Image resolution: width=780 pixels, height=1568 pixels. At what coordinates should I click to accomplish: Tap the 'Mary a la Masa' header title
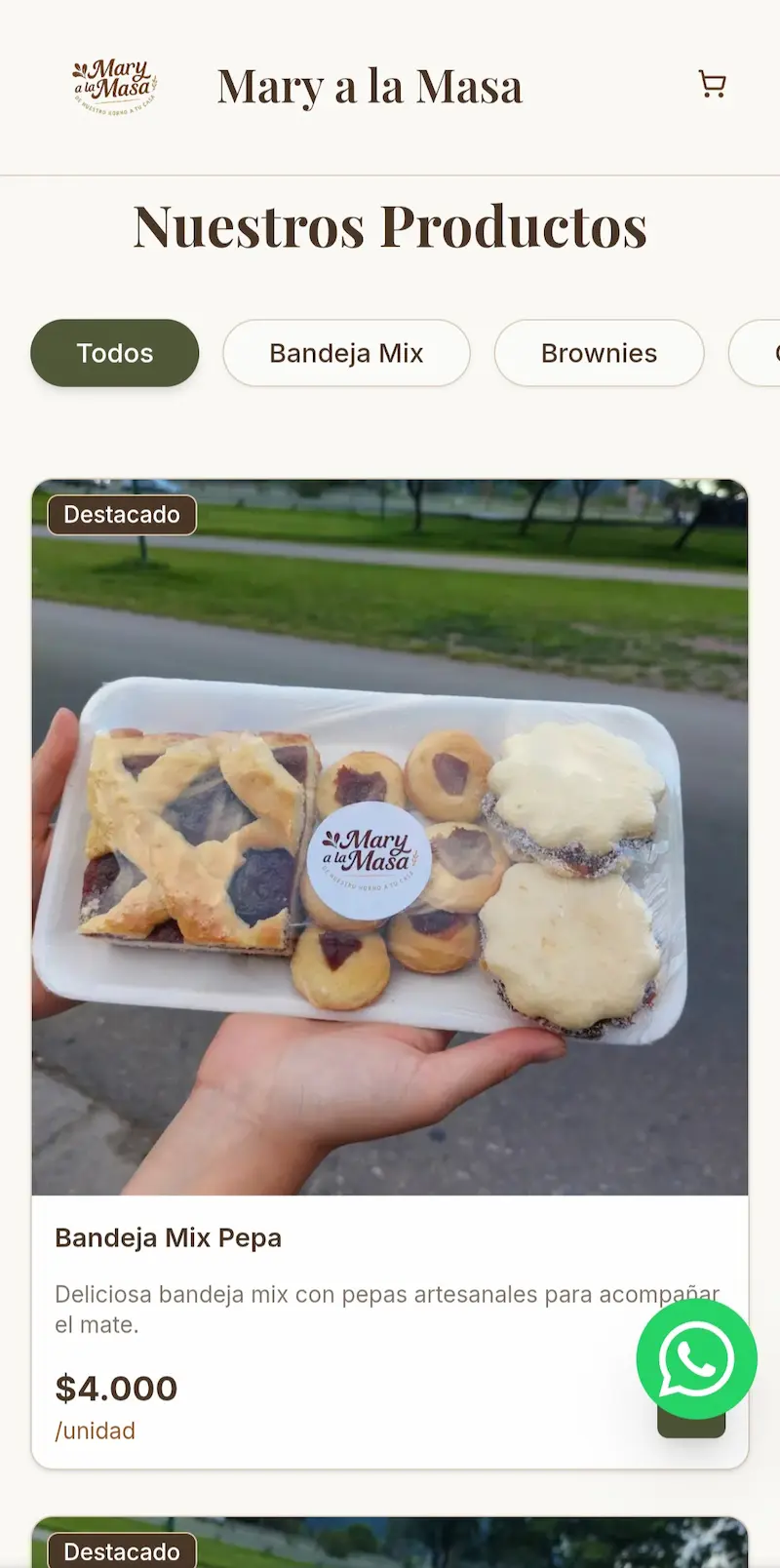click(370, 86)
